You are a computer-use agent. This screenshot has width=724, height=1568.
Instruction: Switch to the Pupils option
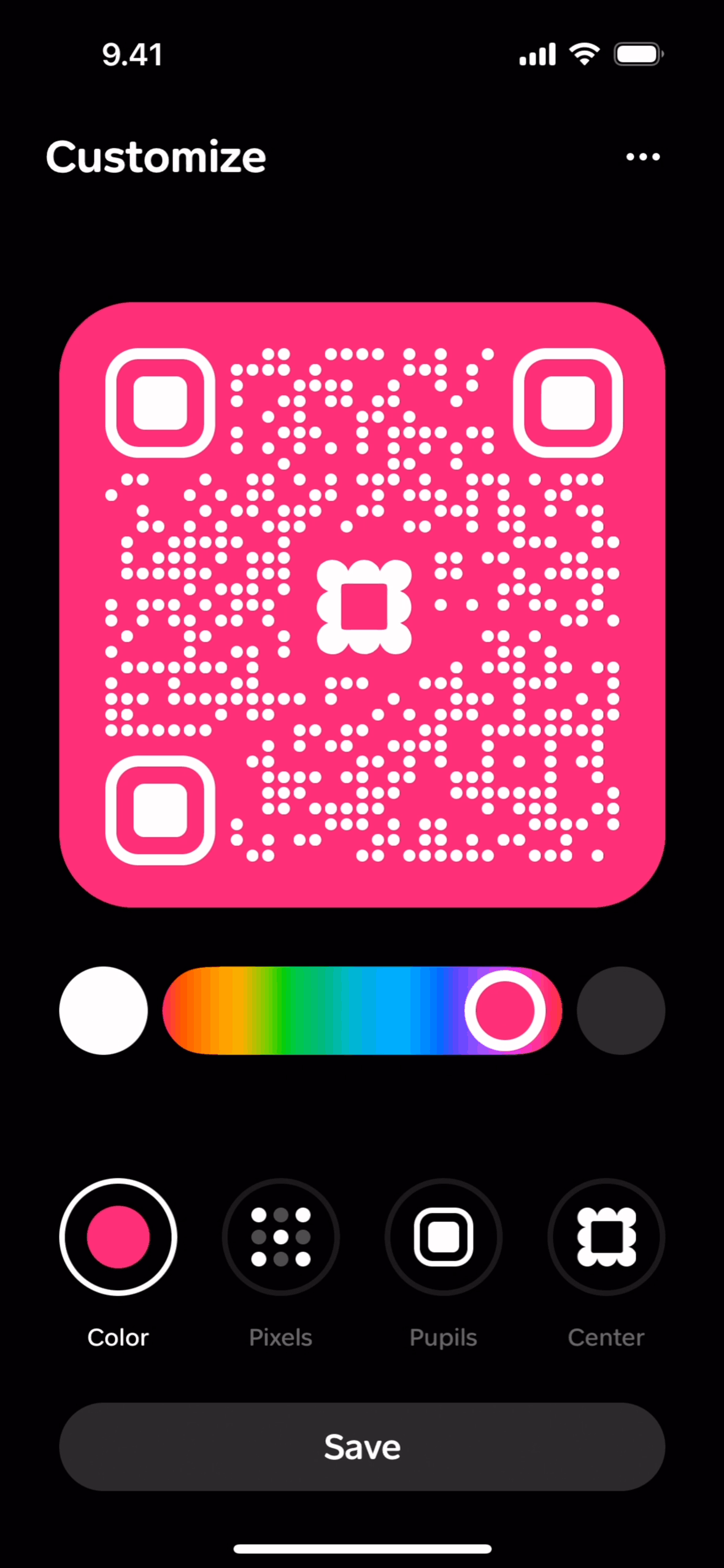click(443, 1237)
